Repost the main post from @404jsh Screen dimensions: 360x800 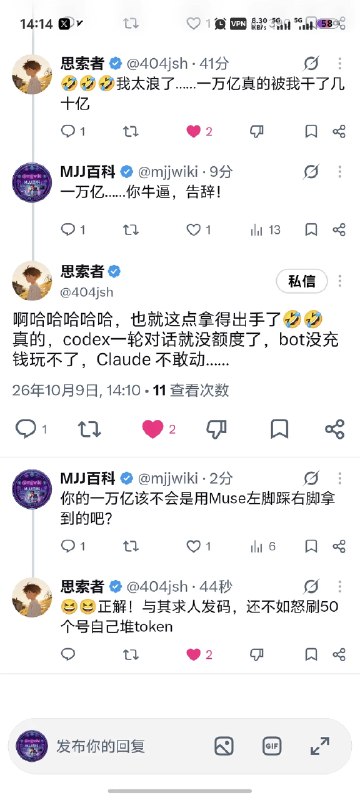(x=89, y=429)
